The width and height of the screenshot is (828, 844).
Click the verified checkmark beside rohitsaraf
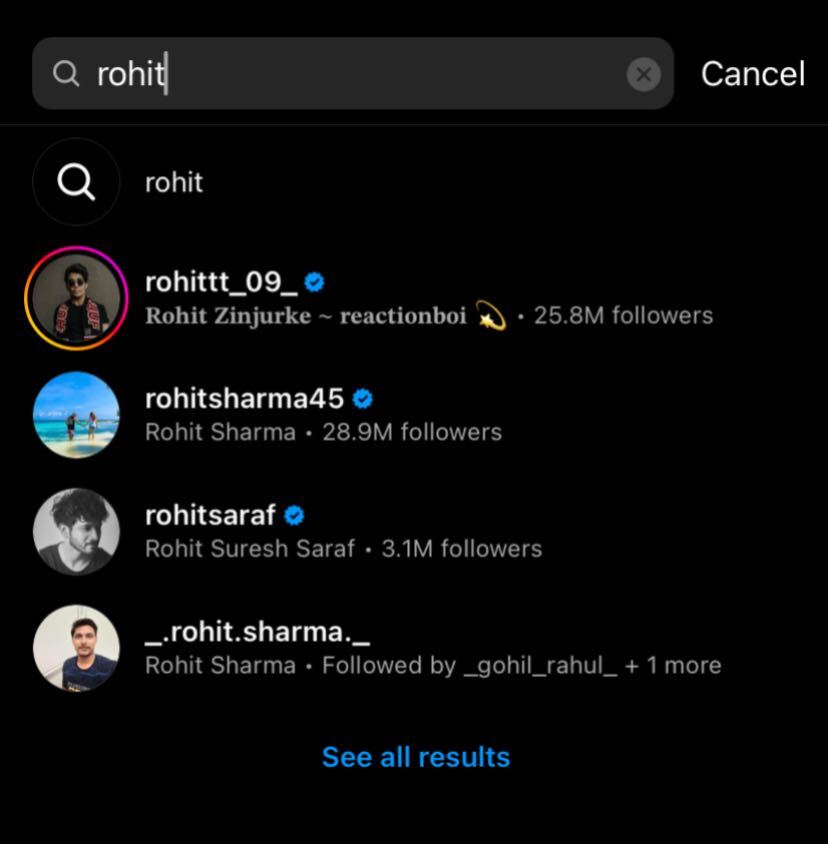click(x=293, y=515)
